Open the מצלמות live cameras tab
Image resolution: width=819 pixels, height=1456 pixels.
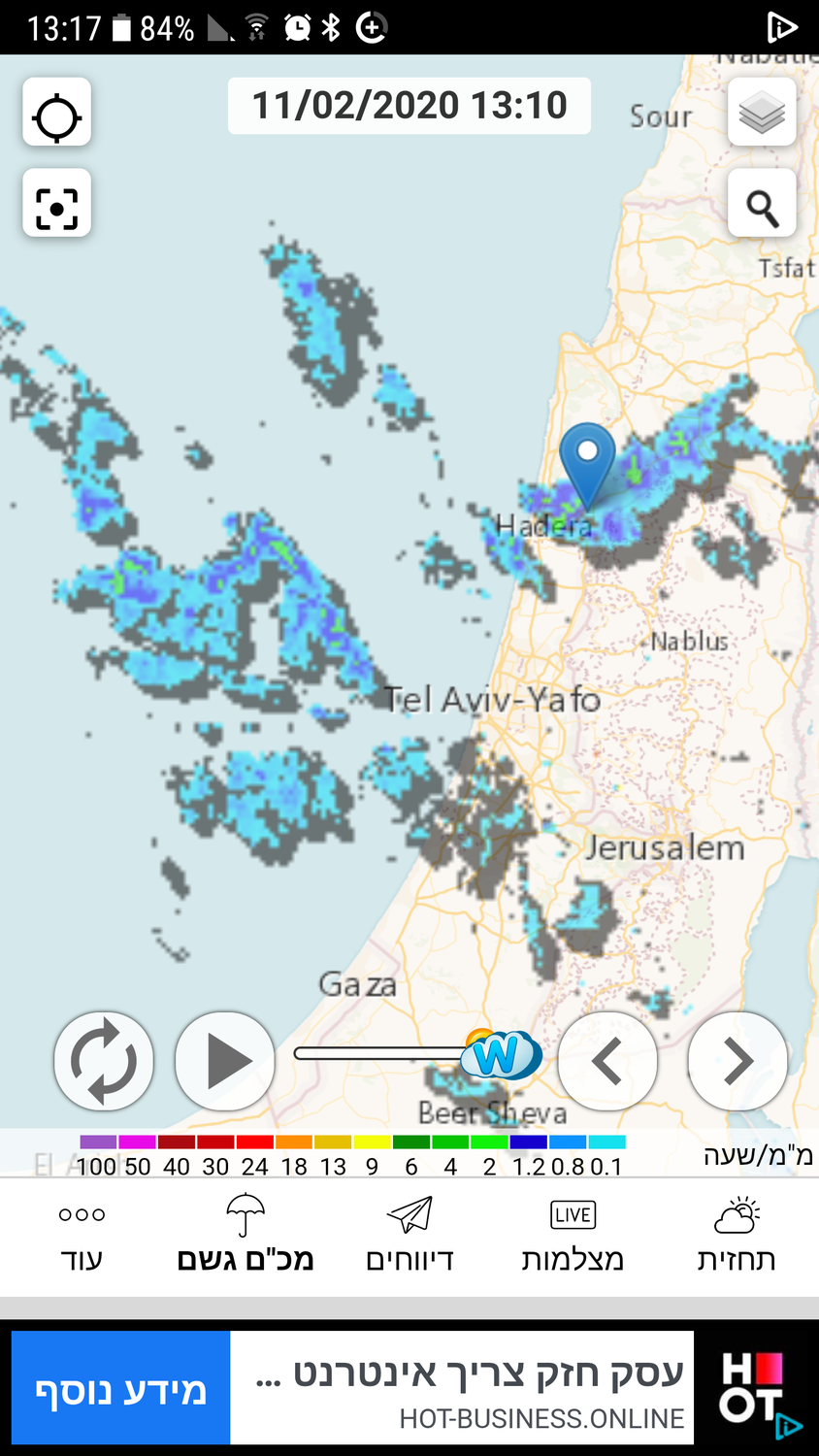pyautogui.click(x=573, y=1235)
